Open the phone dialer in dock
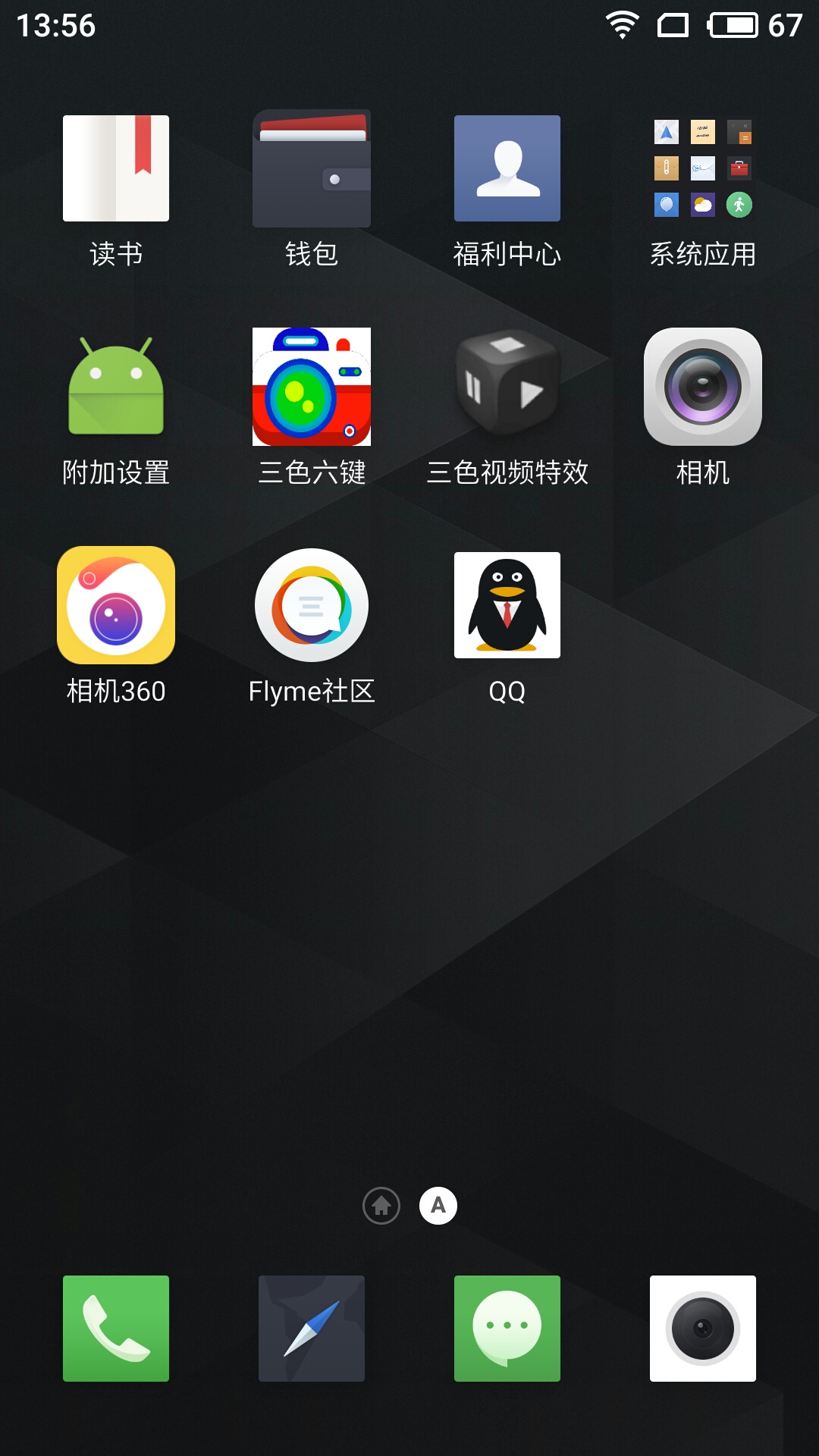819x1456 pixels. pyautogui.click(x=116, y=1328)
